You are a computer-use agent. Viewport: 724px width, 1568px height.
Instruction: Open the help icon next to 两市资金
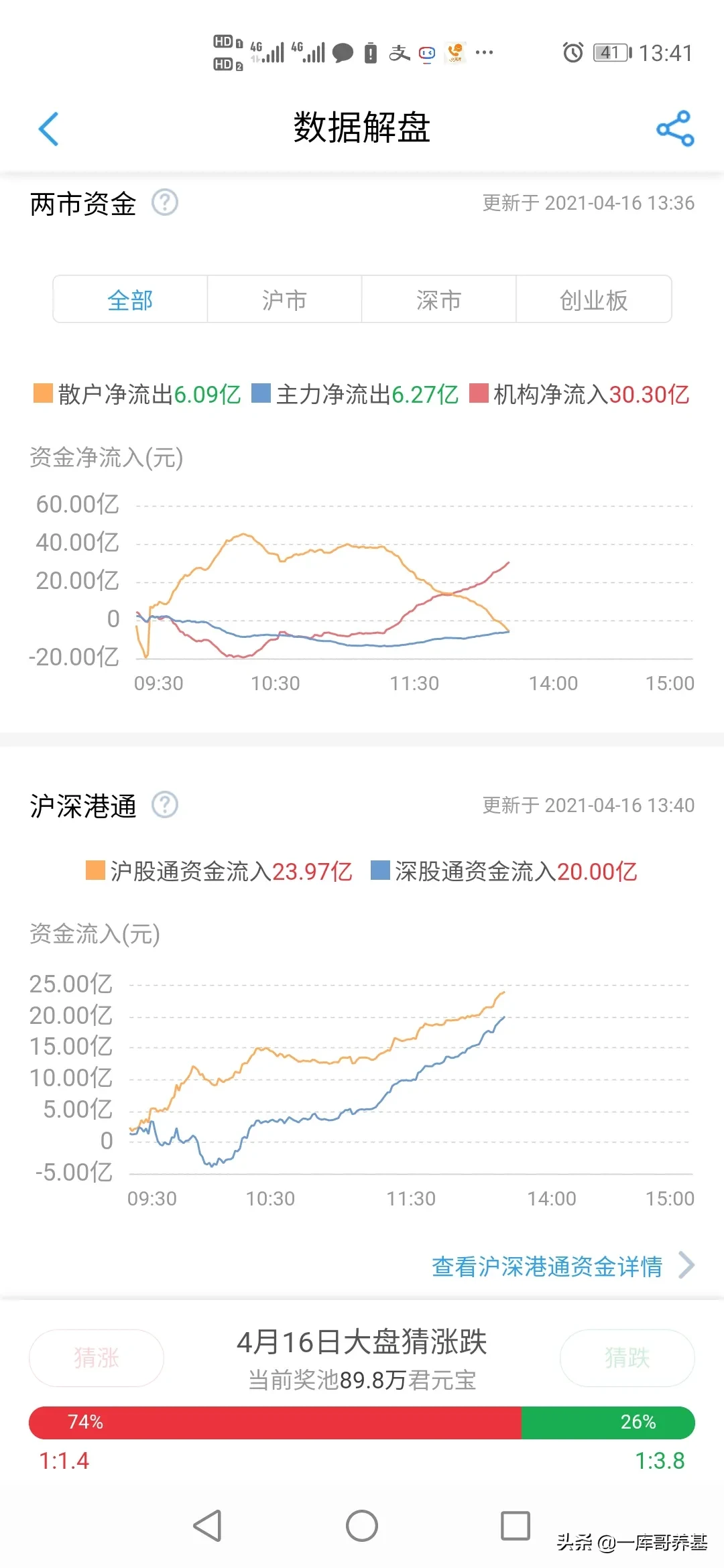tap(165, 202)
